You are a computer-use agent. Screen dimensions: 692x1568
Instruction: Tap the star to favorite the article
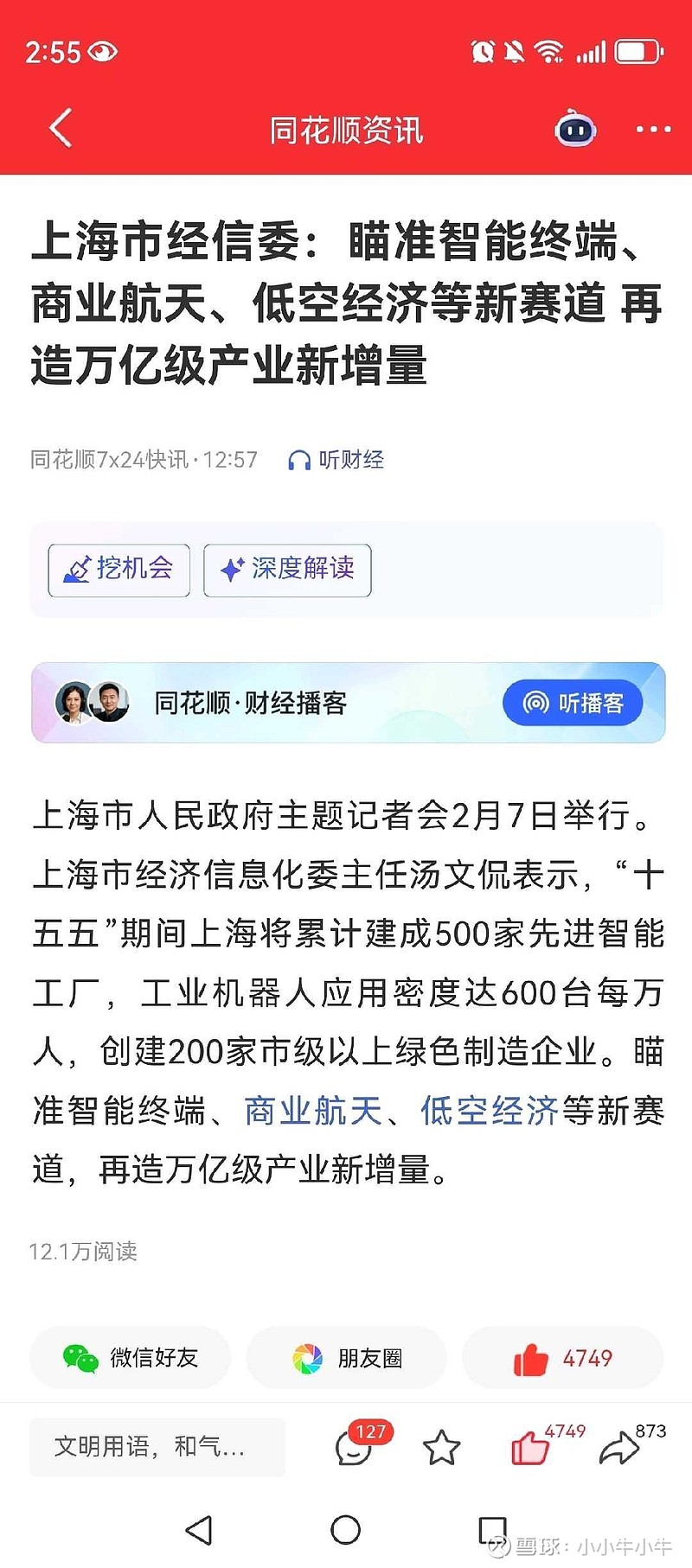[x=441, y=1446]
